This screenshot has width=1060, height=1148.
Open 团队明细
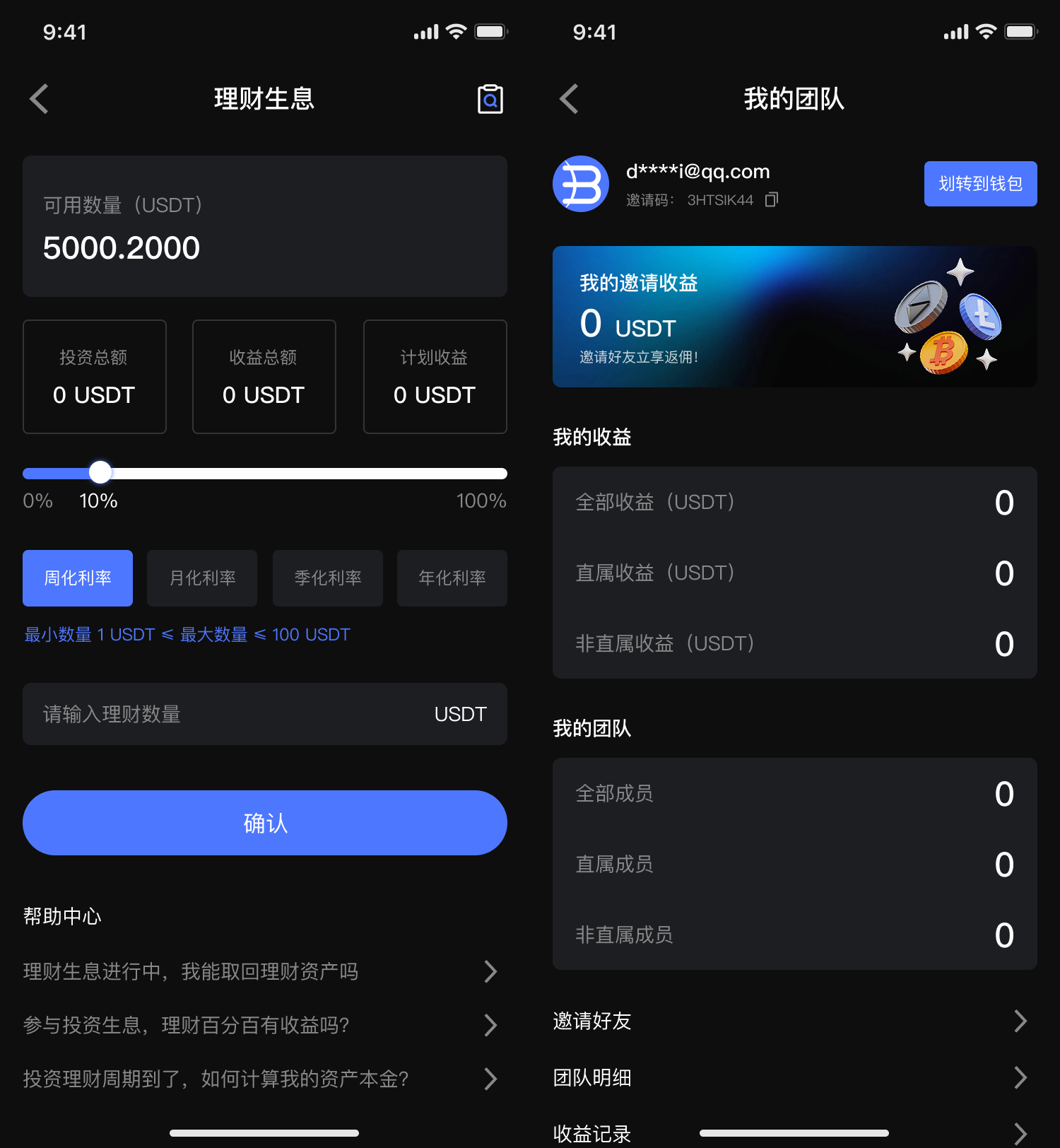pyautogui.click(x=791, y=1077)
